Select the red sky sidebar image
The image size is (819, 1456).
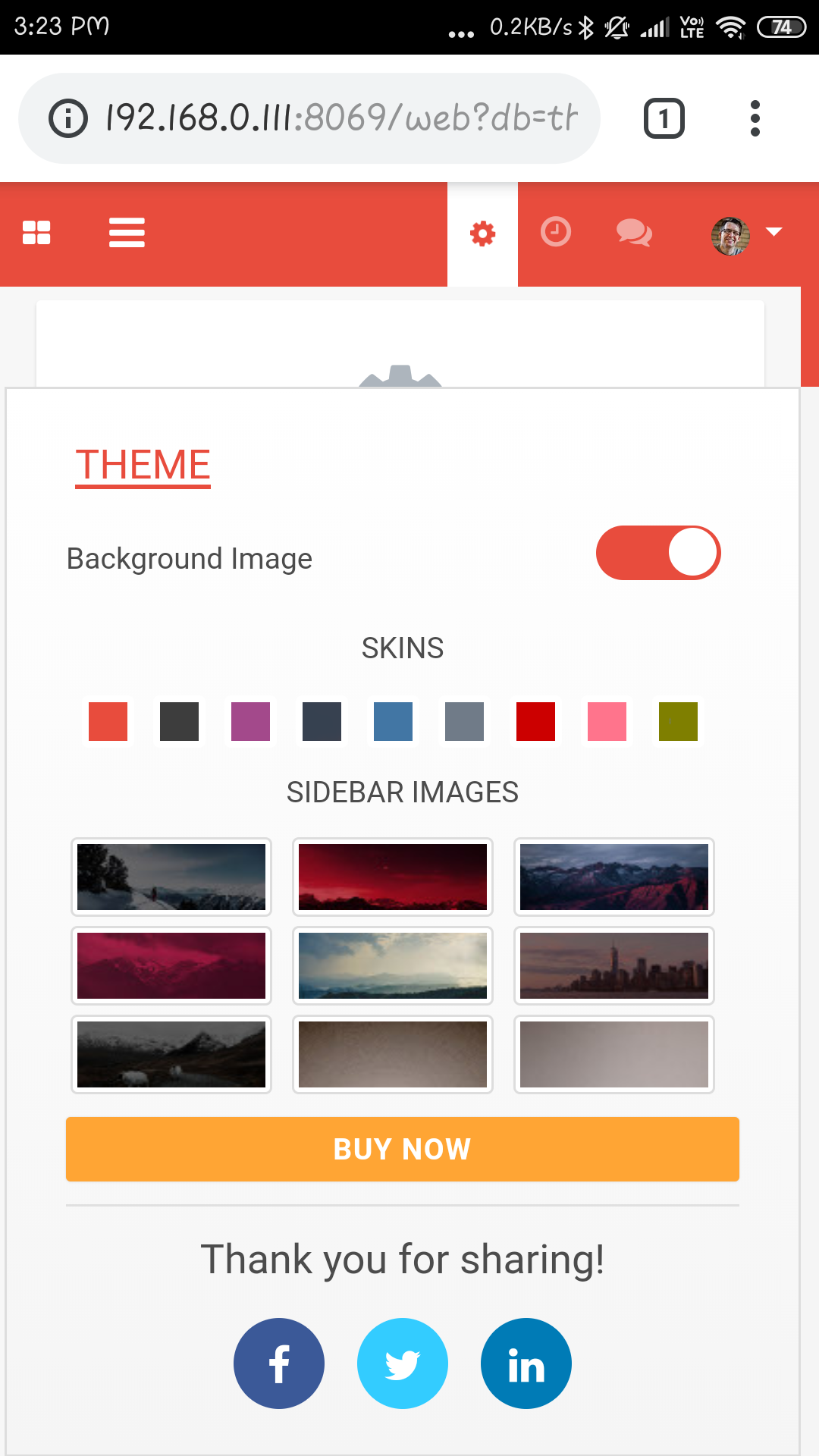tap(393, 877)
